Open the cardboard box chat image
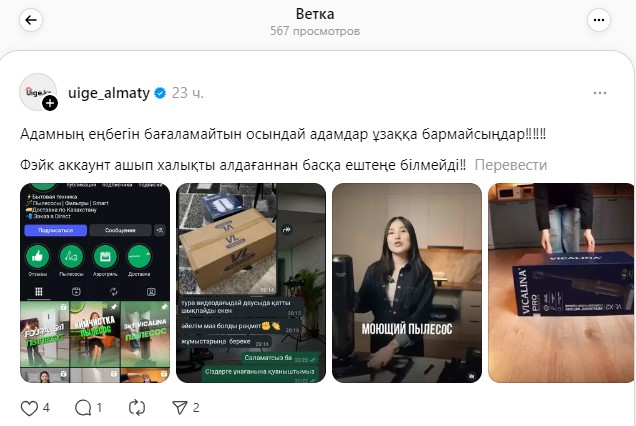This screenshot has width=636, height=426. [250, 283]
